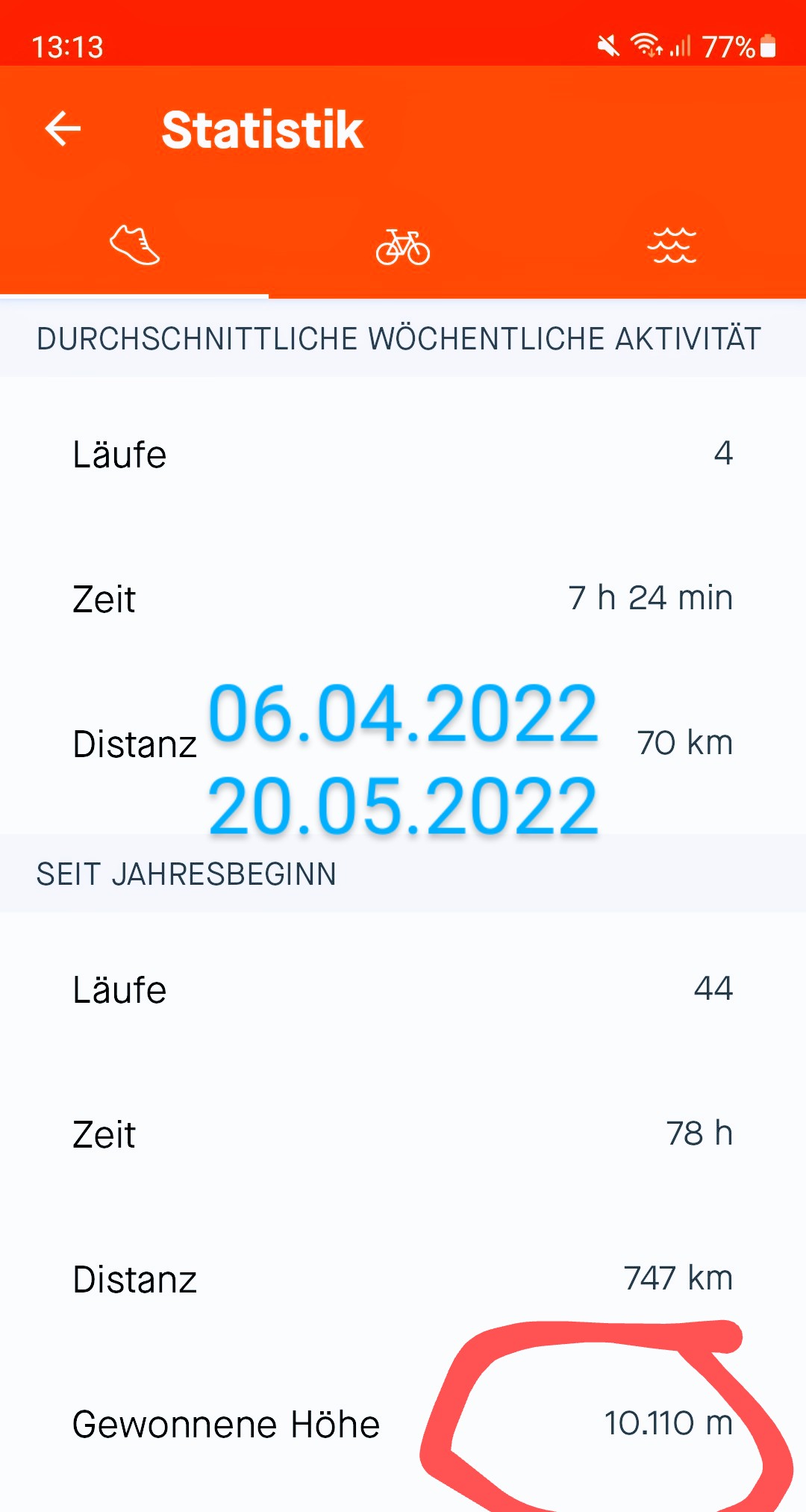Switch to the cycling statistics tab
The width and height of the screenshot is (806, 1512).
pos(403,247)
